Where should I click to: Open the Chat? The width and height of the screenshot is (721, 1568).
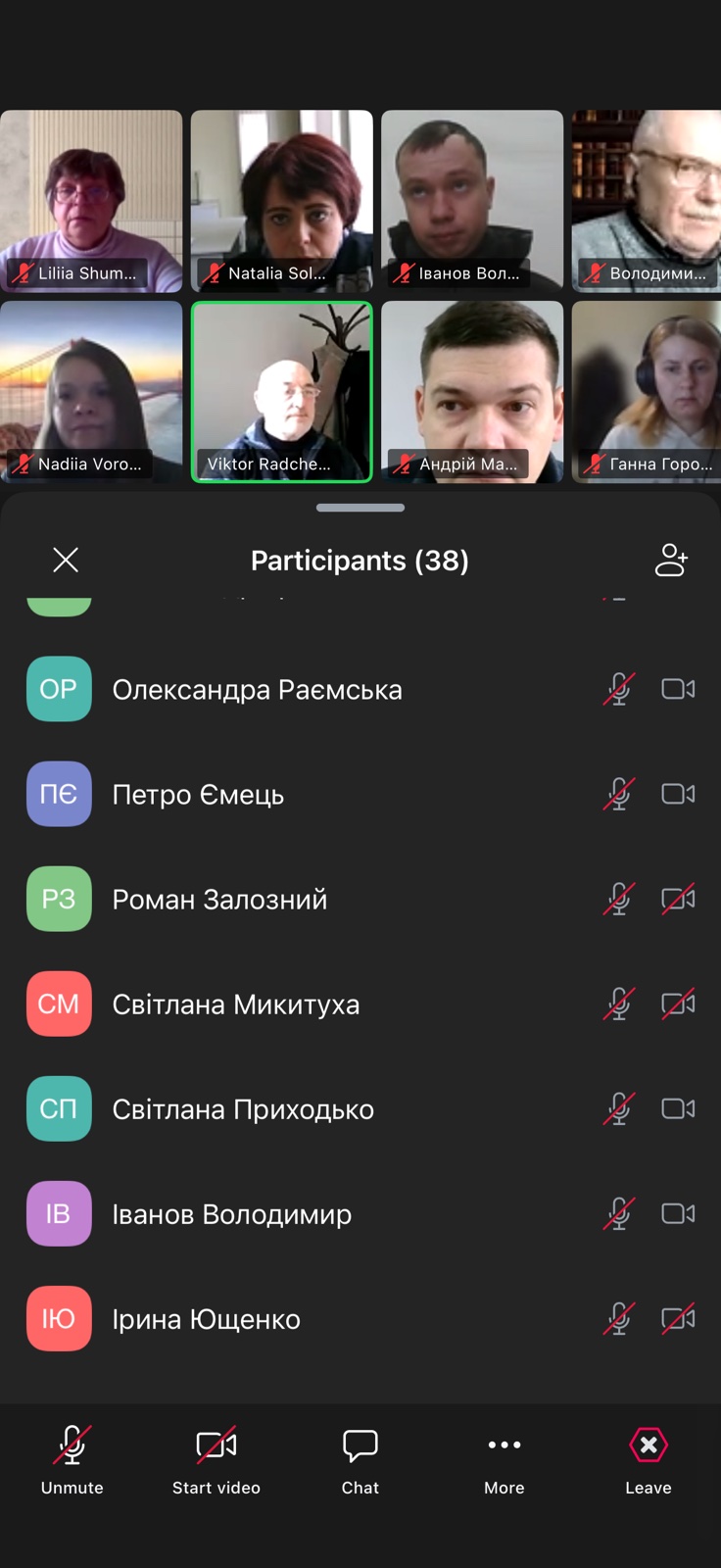point(360,1459)
